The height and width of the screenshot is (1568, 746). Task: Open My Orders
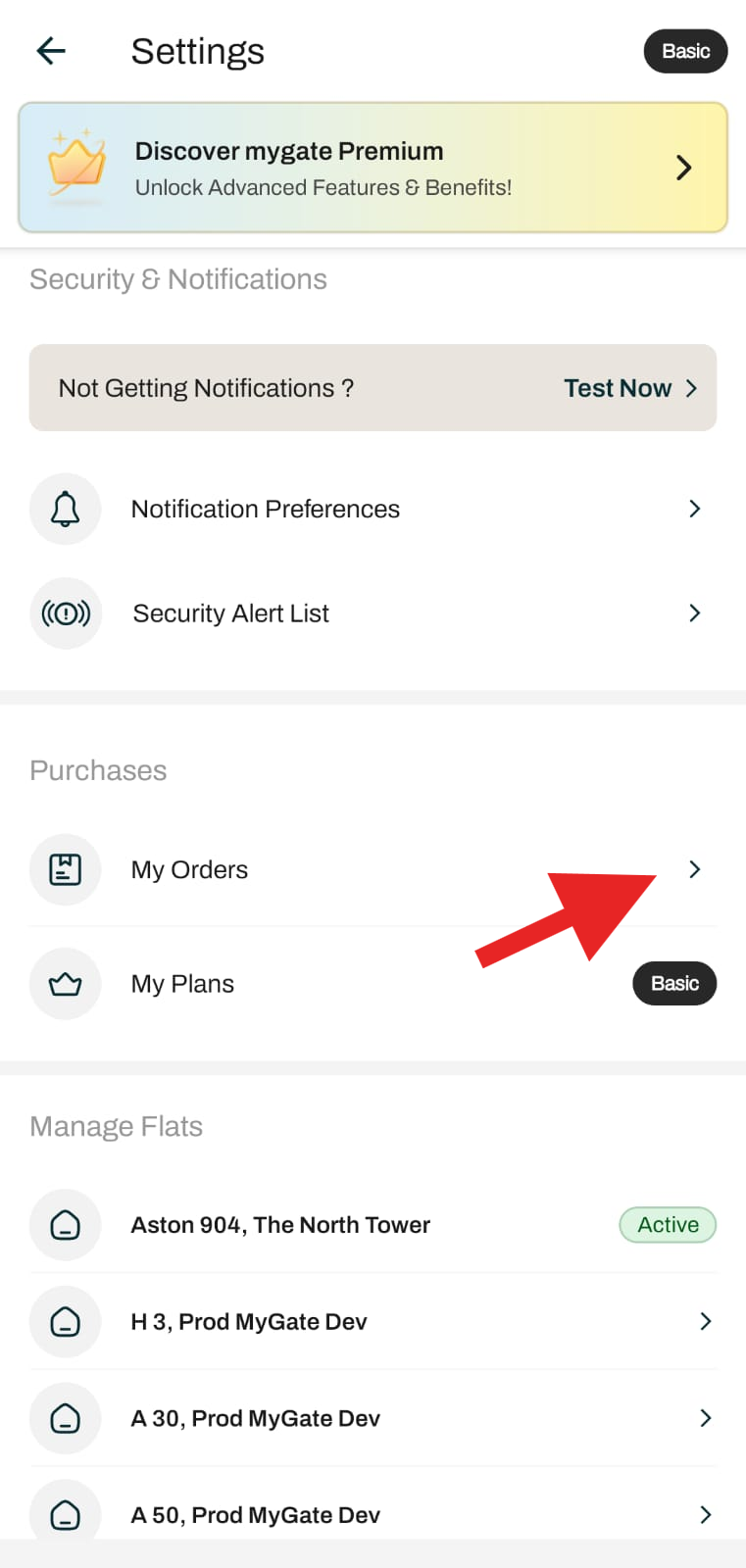(x=373, y=869)
